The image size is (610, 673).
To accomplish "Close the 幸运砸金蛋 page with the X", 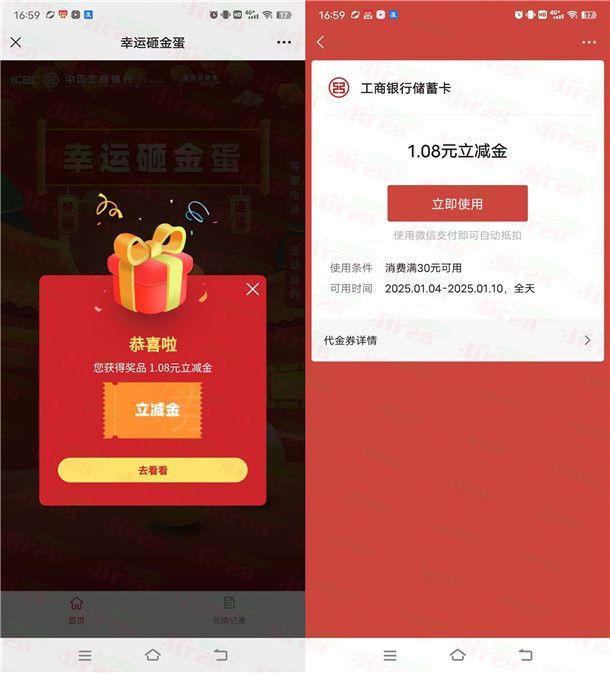I will [15, 43].
